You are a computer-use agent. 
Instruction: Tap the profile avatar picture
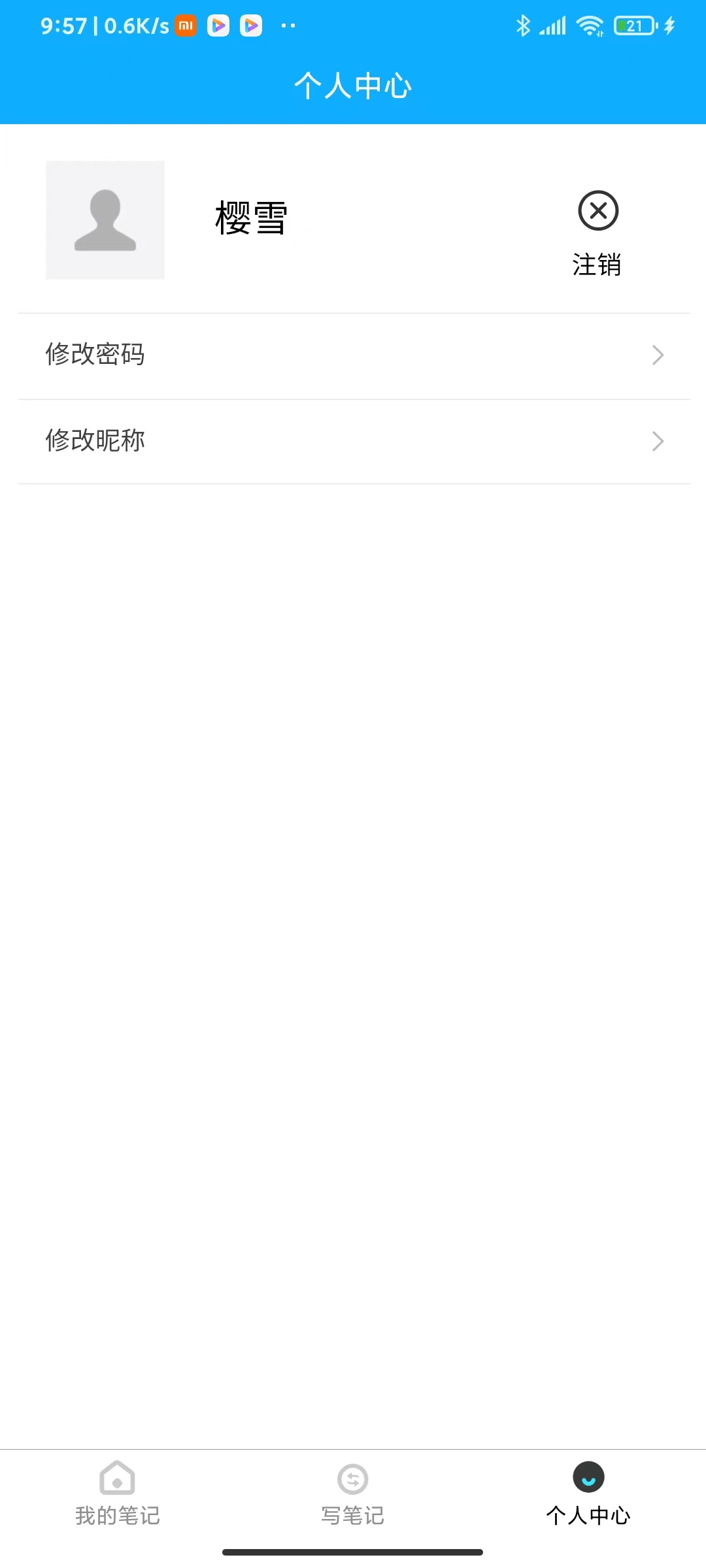(105, 220)
